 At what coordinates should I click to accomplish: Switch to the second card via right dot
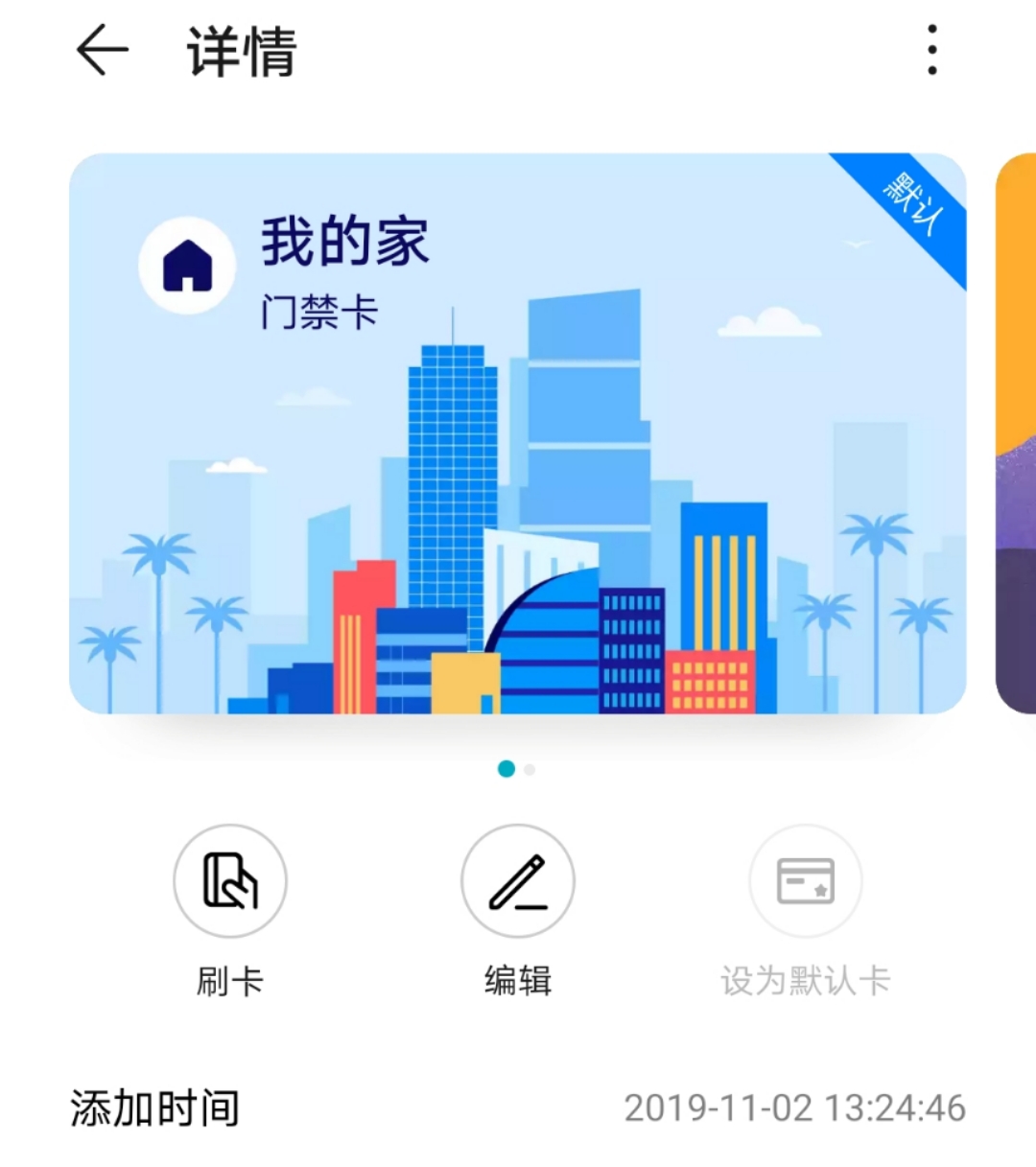529,768
